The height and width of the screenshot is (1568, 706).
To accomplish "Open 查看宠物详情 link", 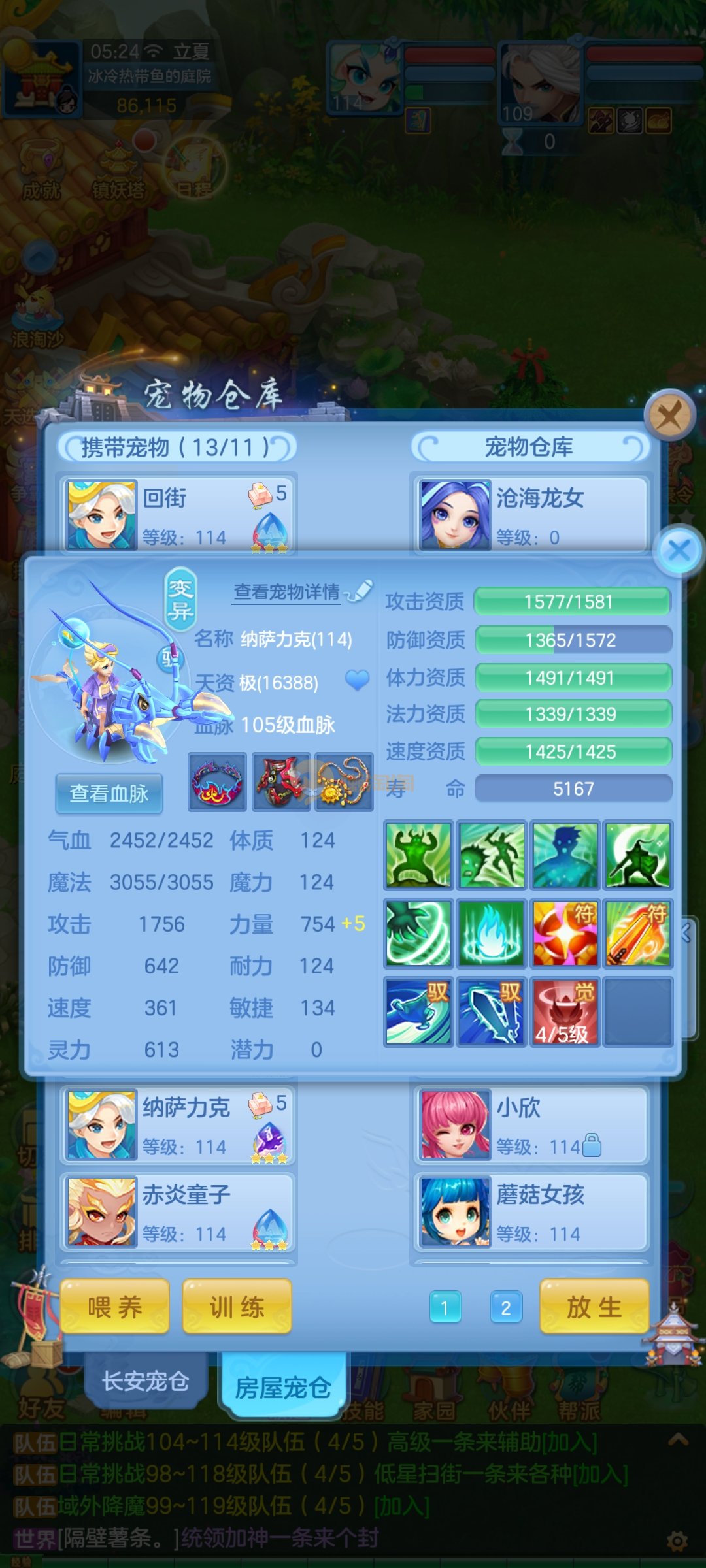I will coord(288,592).
